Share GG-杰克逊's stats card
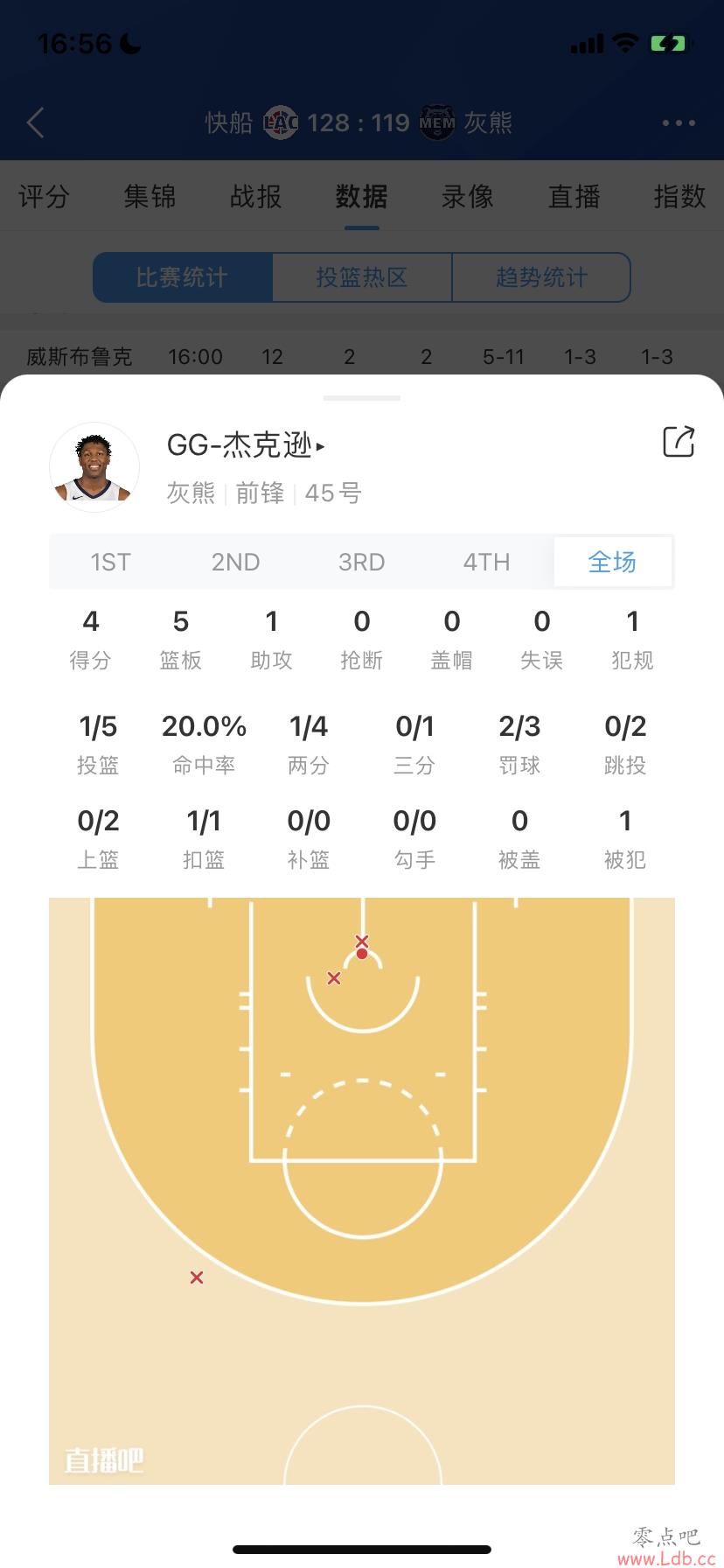 coord(679,442)
